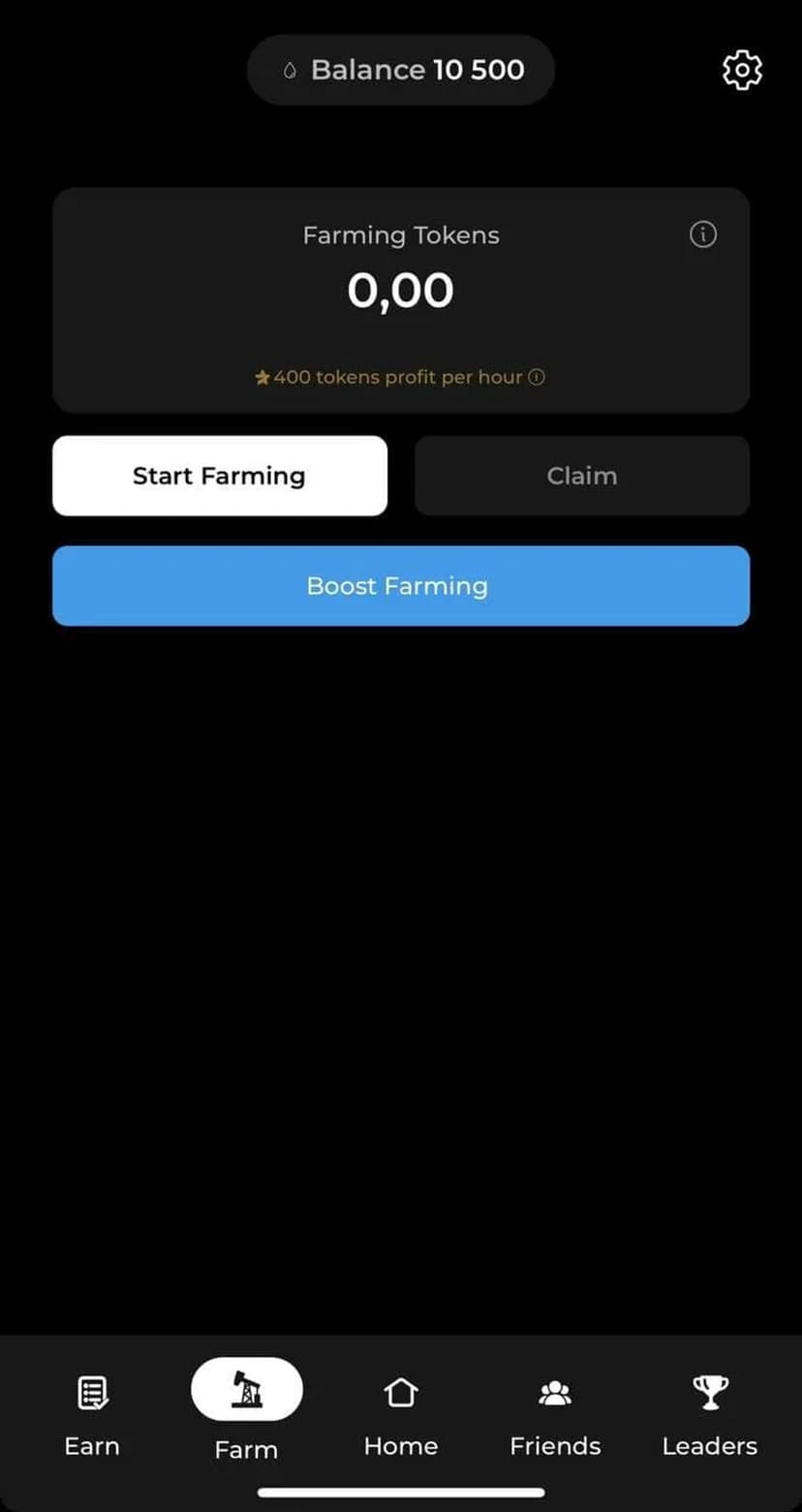This screenshot has height=1512, width=802.
Task: Open the settings gear
Action: tap(742, 71)
